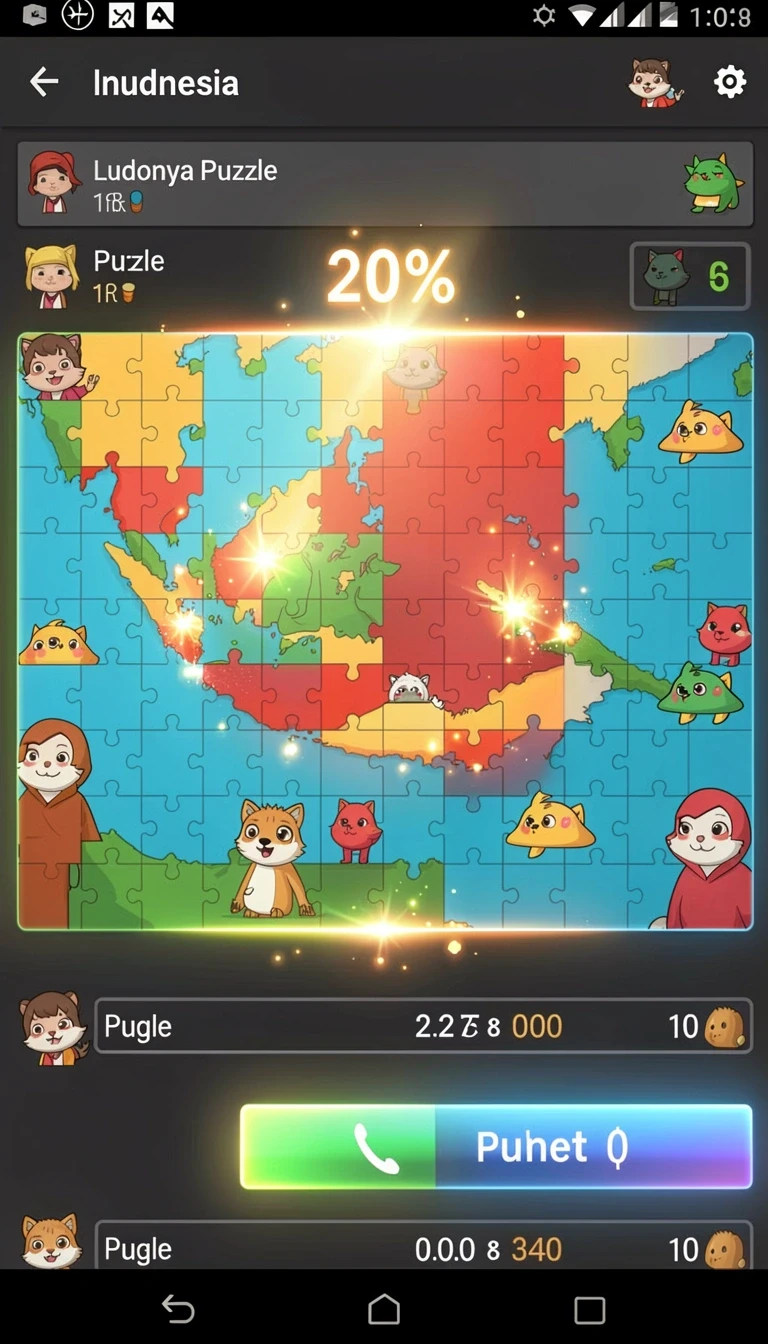Tap the Puhet call button
The width and height of the screenshot is (768, 1344).
tap(496, 1147)
